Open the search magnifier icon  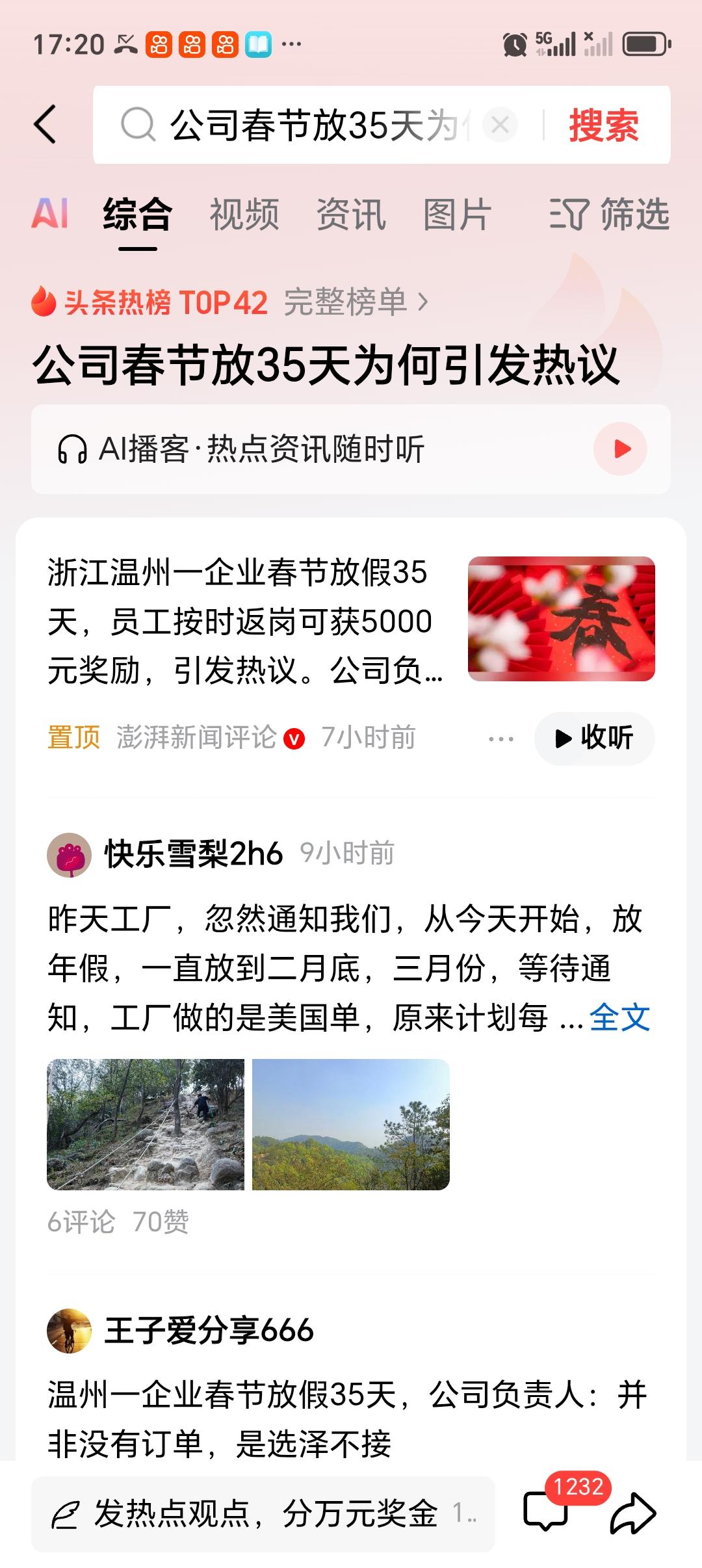tap(137, 125)
